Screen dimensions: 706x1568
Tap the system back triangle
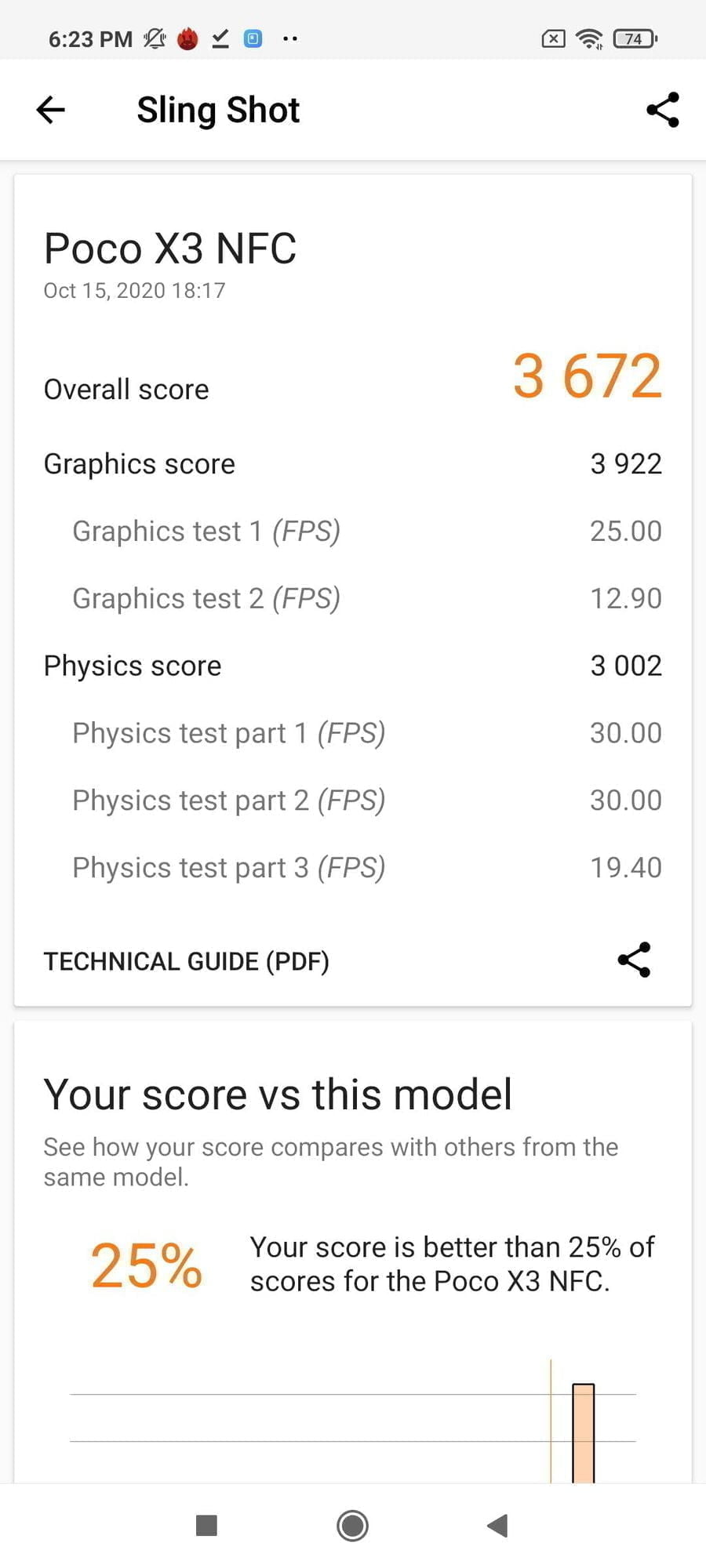click(x=497, y=1526)
